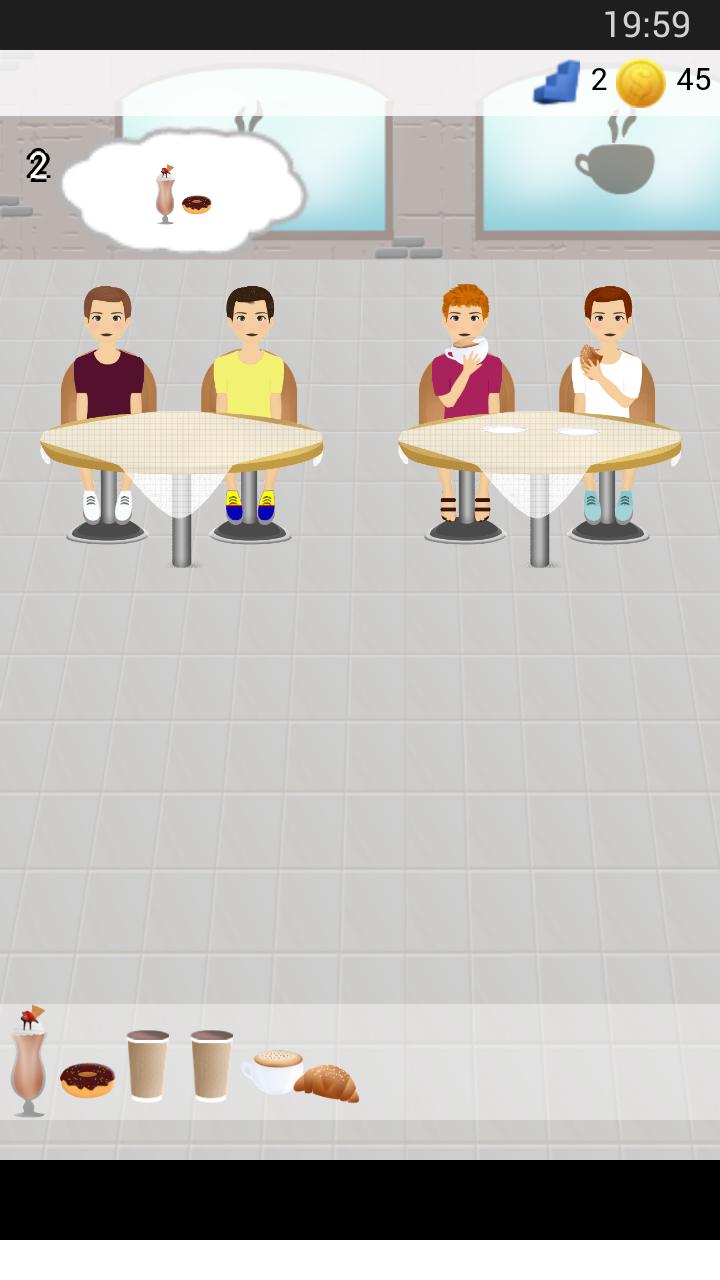Select the croissant on the counter

click(x=328, y=1083)
